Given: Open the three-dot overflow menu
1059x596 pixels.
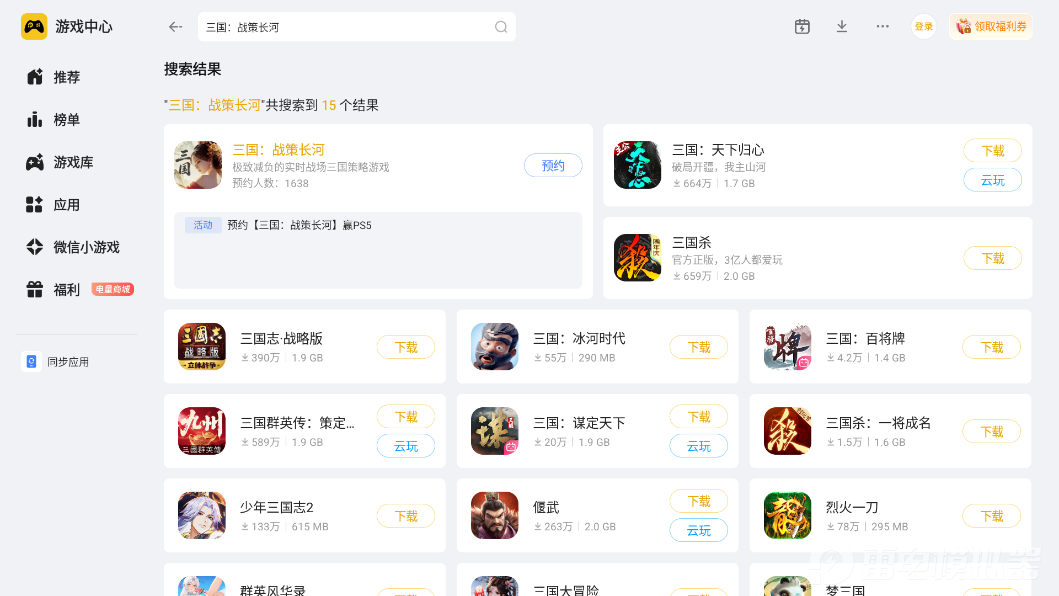Looking at the screenshot, I should [882, 26].
